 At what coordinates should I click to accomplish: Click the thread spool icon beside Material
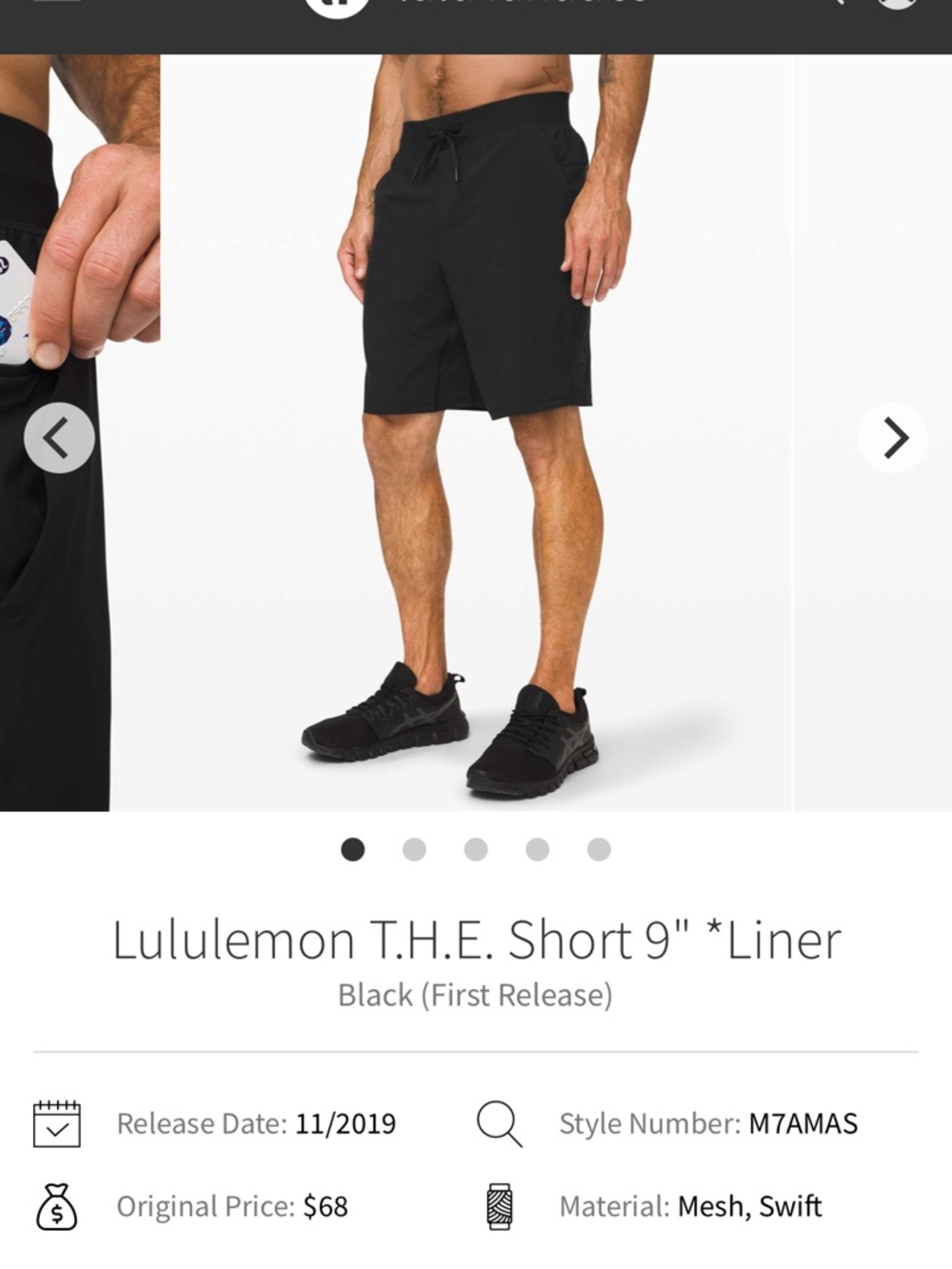click(x=502, y=1205)
